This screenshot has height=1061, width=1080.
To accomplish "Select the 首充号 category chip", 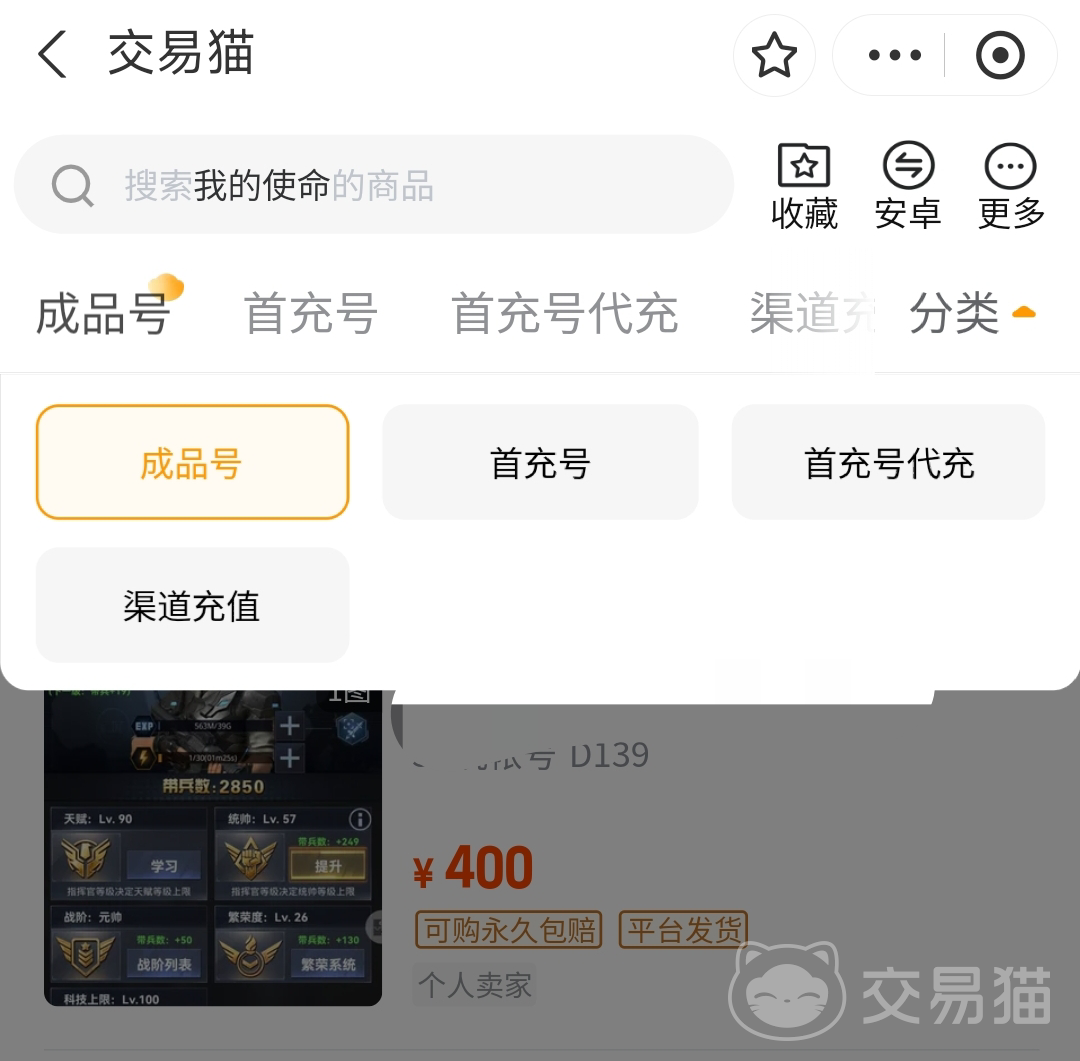I will [540, 462].
